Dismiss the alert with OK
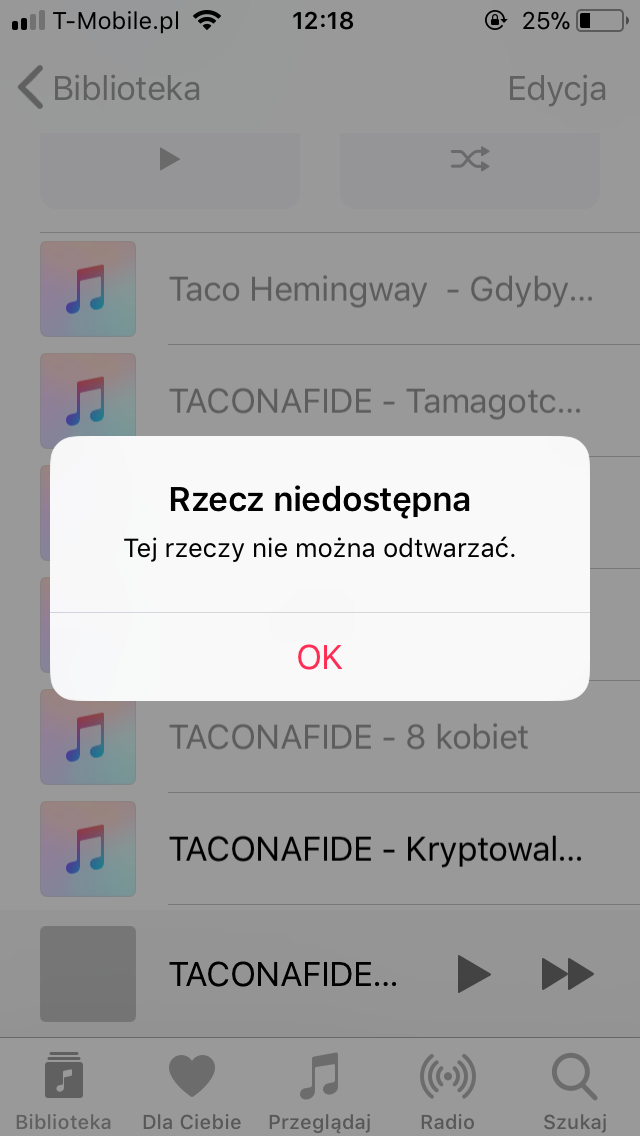The width and height of the screenshot is (640, 1136). click(320, 656)
